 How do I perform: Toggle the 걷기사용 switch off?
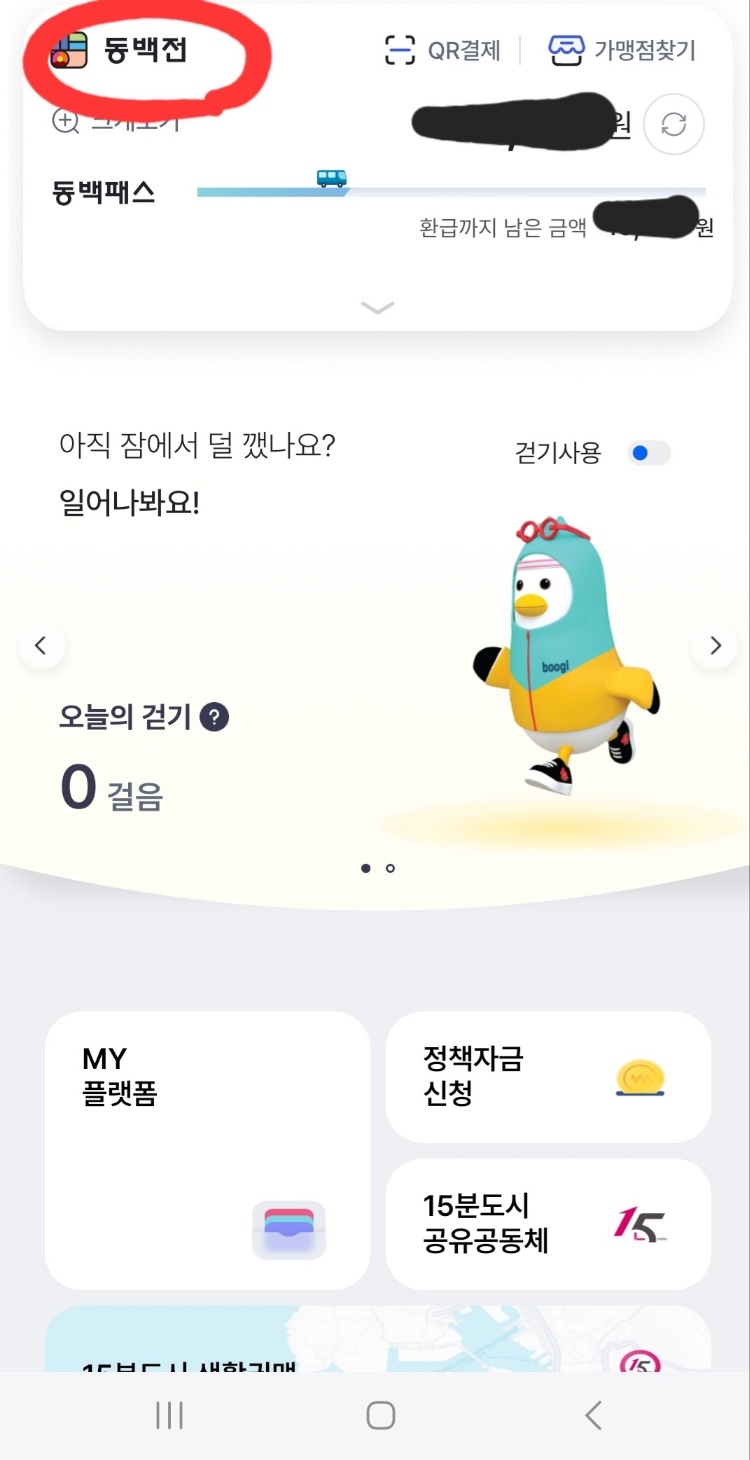click(647, 452)
